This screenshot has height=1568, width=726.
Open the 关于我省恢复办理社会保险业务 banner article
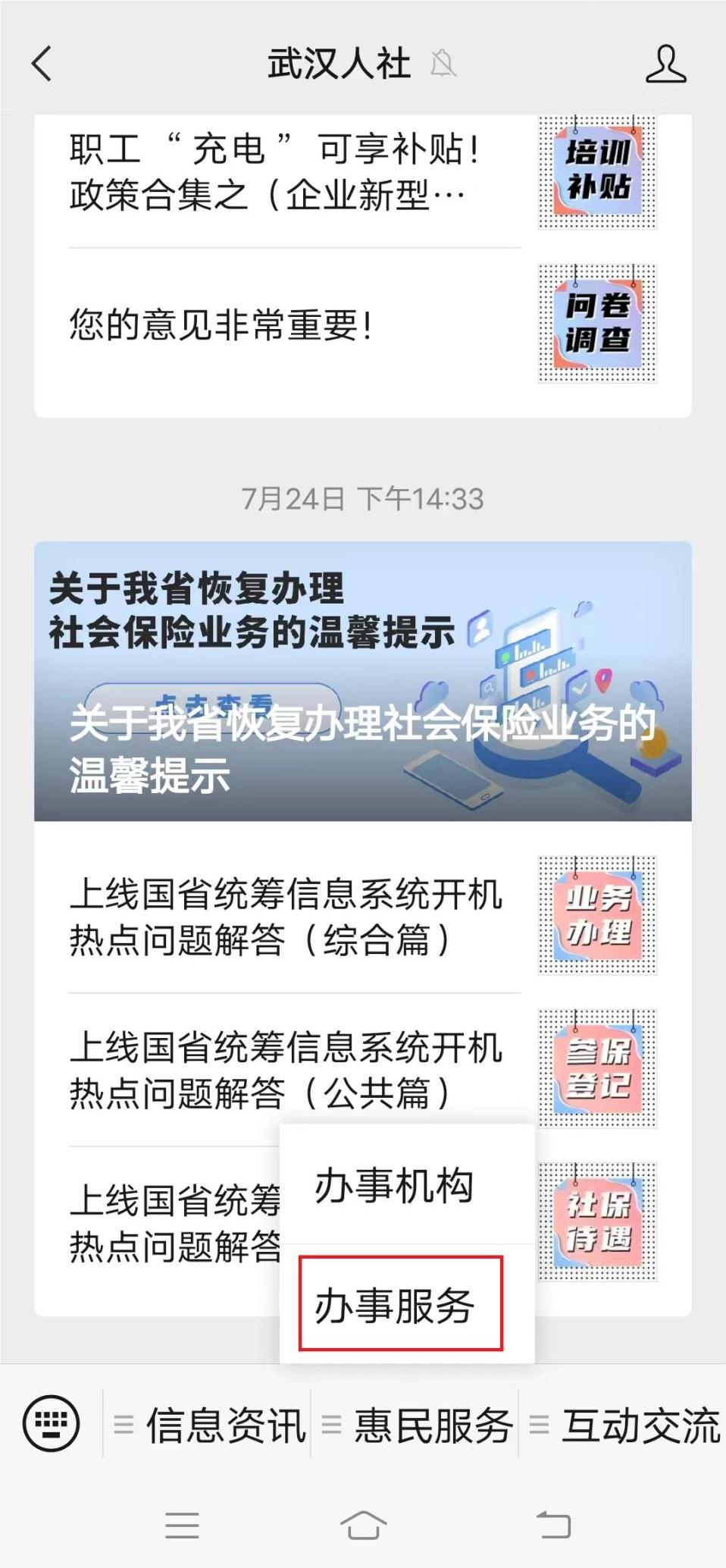coord(362,681)
